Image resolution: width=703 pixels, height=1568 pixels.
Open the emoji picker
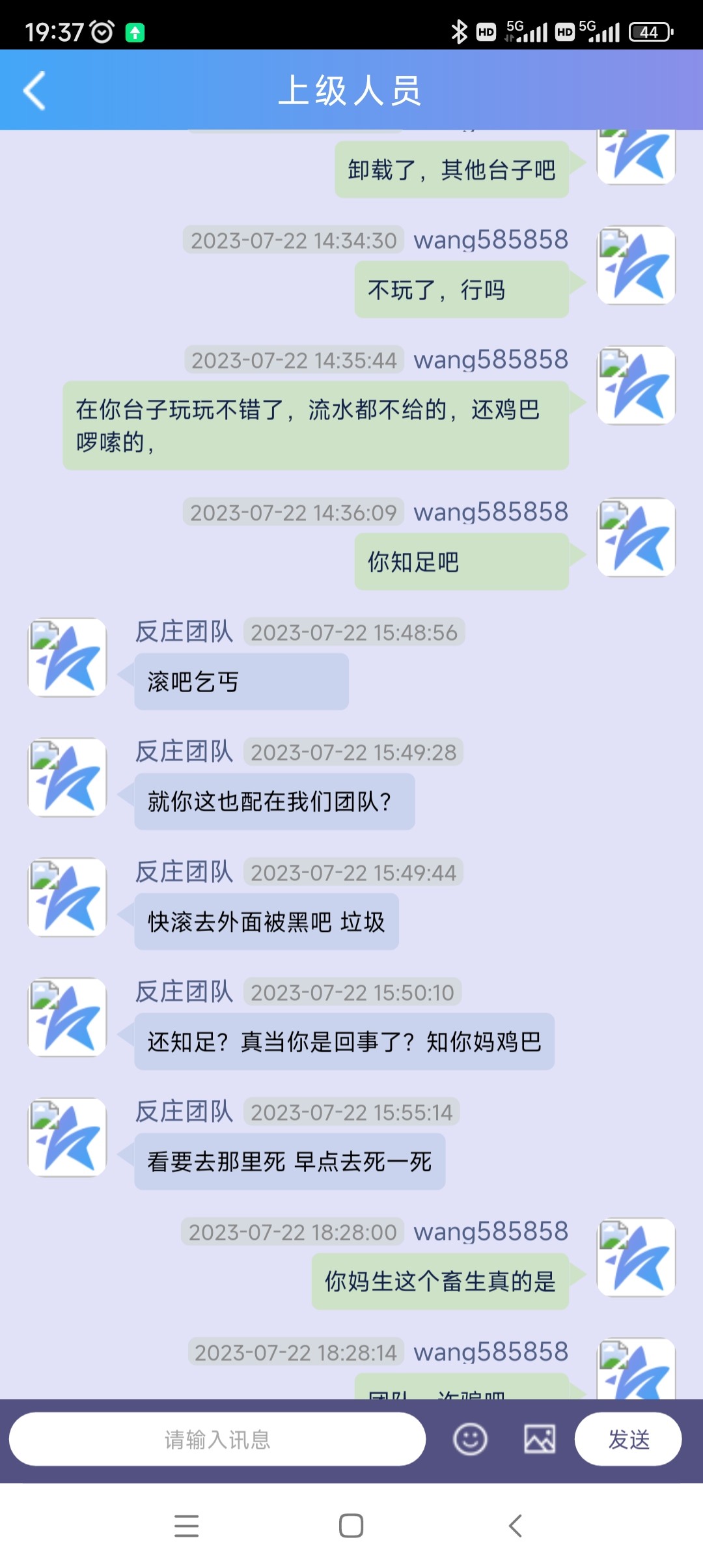pos(470,1439)
